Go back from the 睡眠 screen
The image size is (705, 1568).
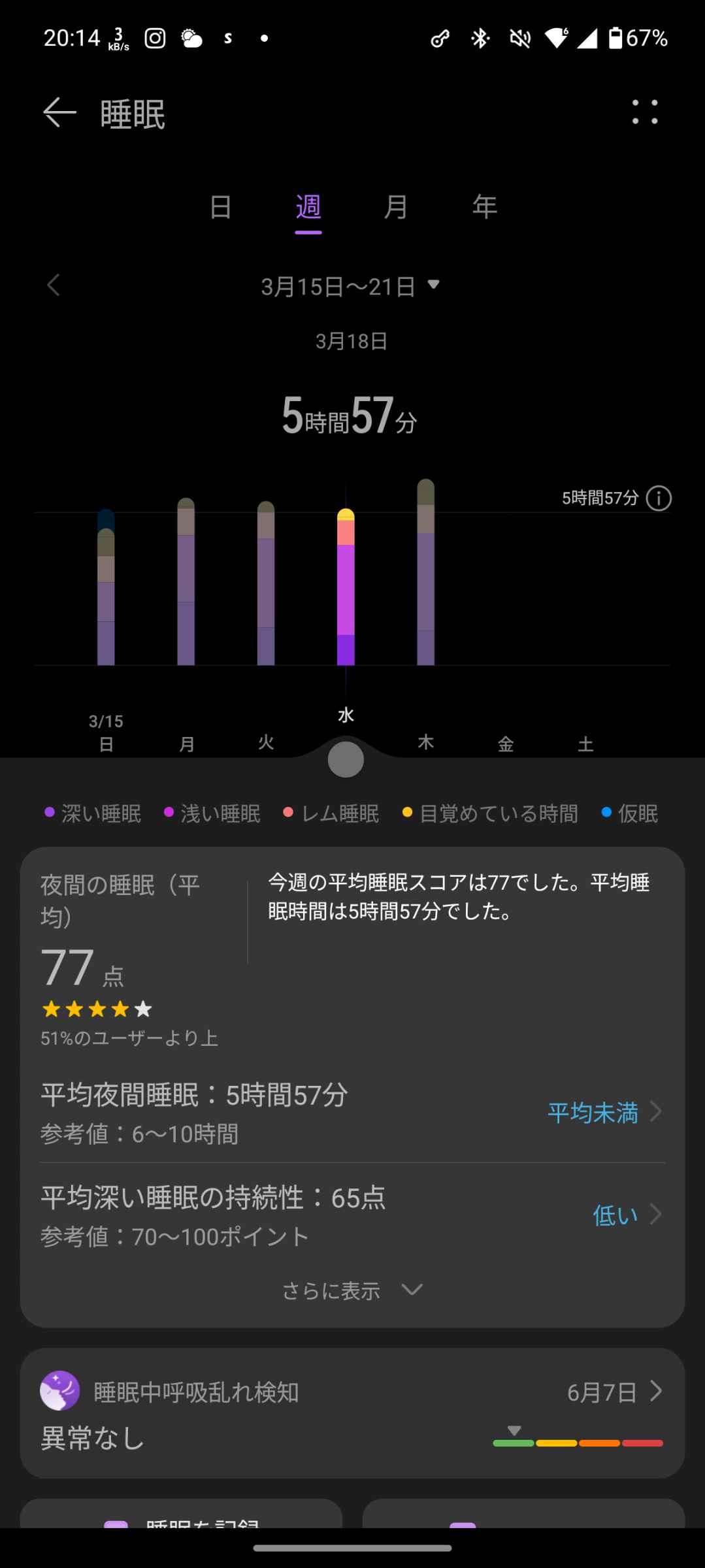(59, 113)
